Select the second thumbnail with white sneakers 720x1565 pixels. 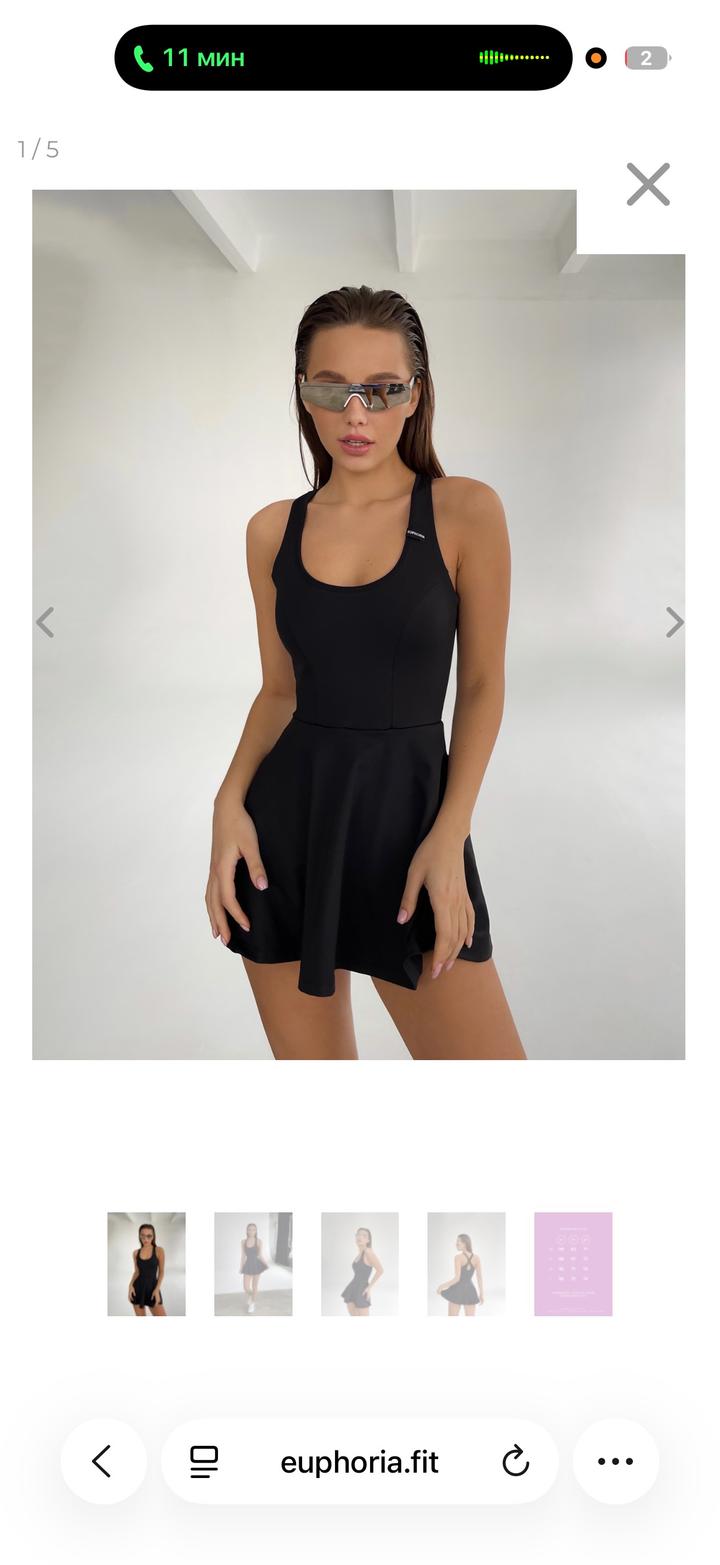tap(253, 1264)
